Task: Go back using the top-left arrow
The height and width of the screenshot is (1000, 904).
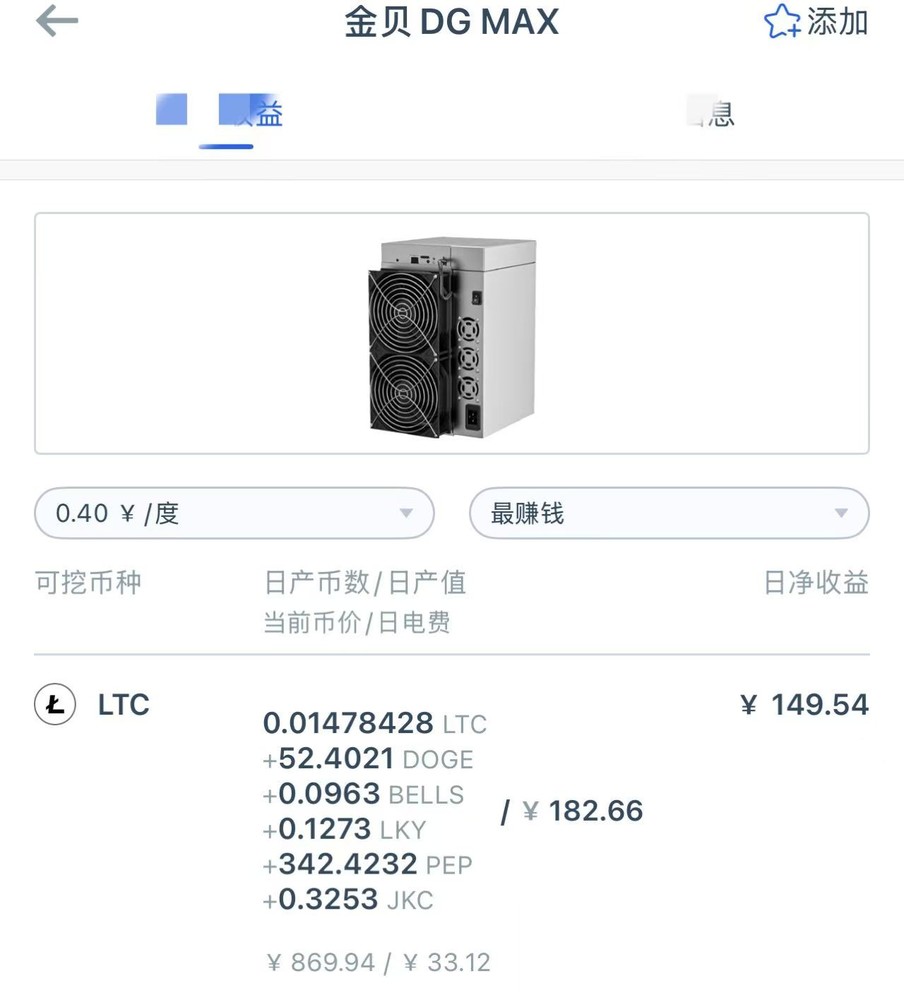Action: coord(56,22)
